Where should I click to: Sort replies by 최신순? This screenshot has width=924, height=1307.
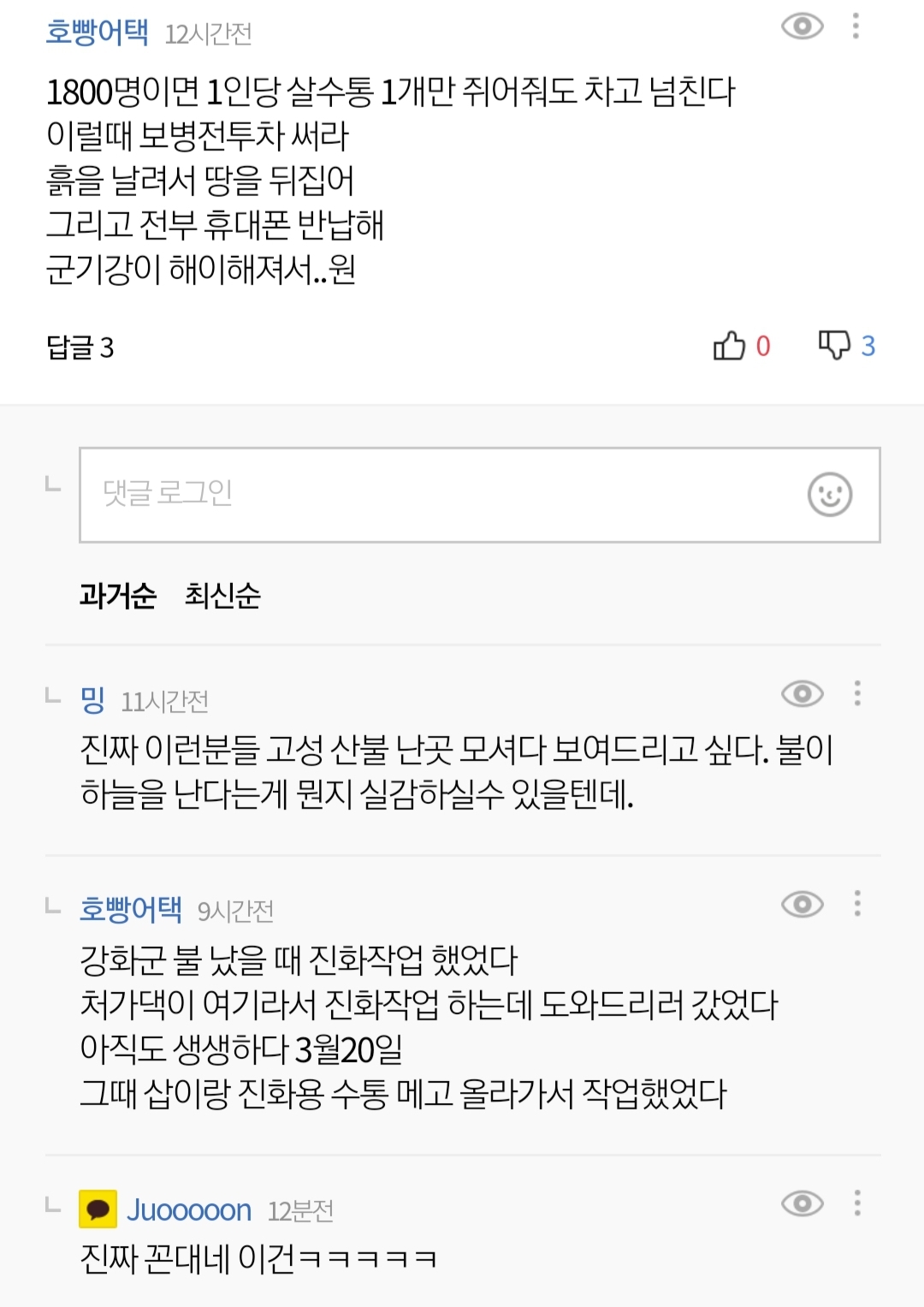[x=222, y=595]
